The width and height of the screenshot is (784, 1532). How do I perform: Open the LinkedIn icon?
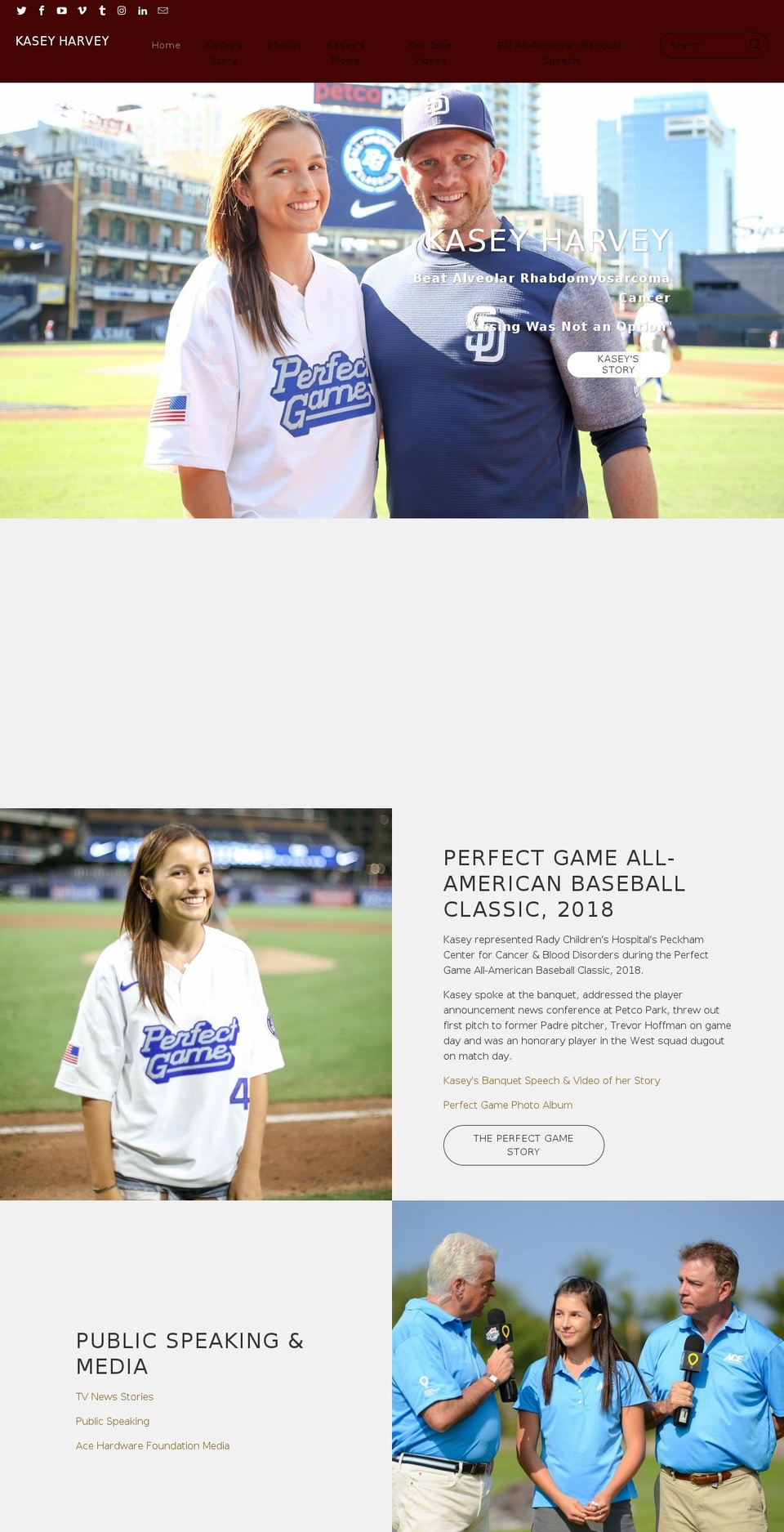[142, 11]
